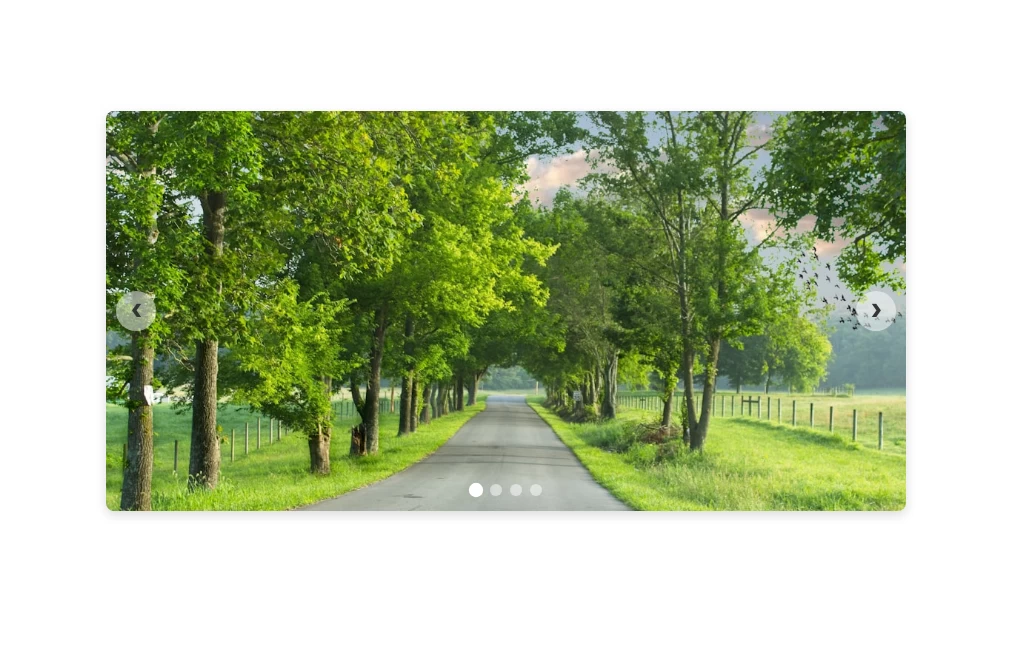Jump to the second slide indicator dot
The width and height of the screenshot is (1013, 649).
tap(496, 490)
